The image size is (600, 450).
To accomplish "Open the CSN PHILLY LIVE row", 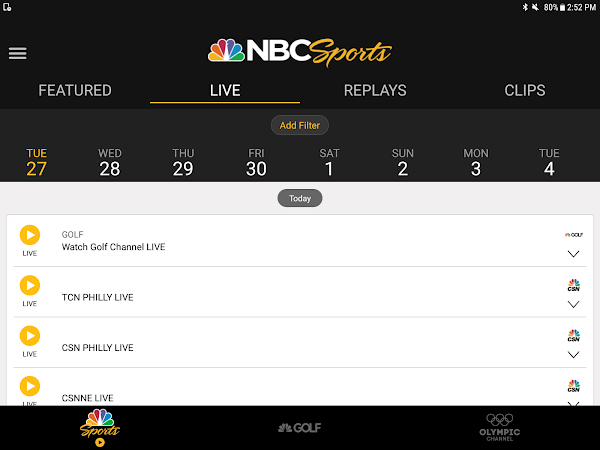I will point(300,342).
